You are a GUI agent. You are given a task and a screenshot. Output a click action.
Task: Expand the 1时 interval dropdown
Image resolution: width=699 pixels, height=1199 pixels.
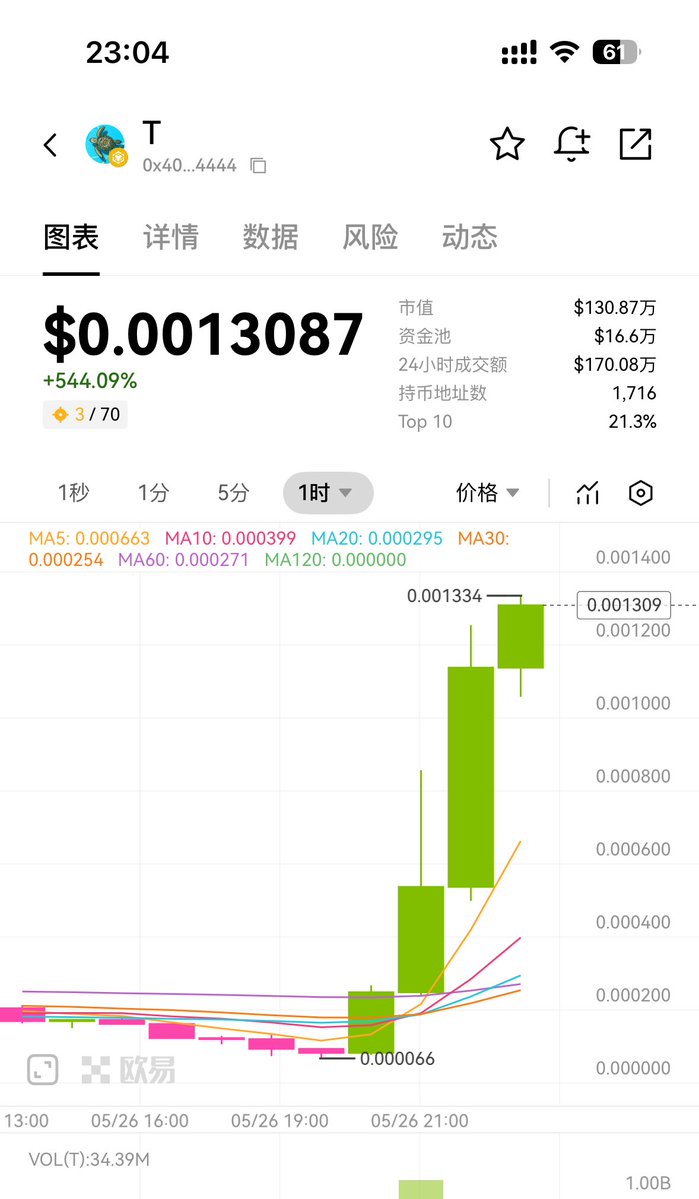tap(327, 493)
